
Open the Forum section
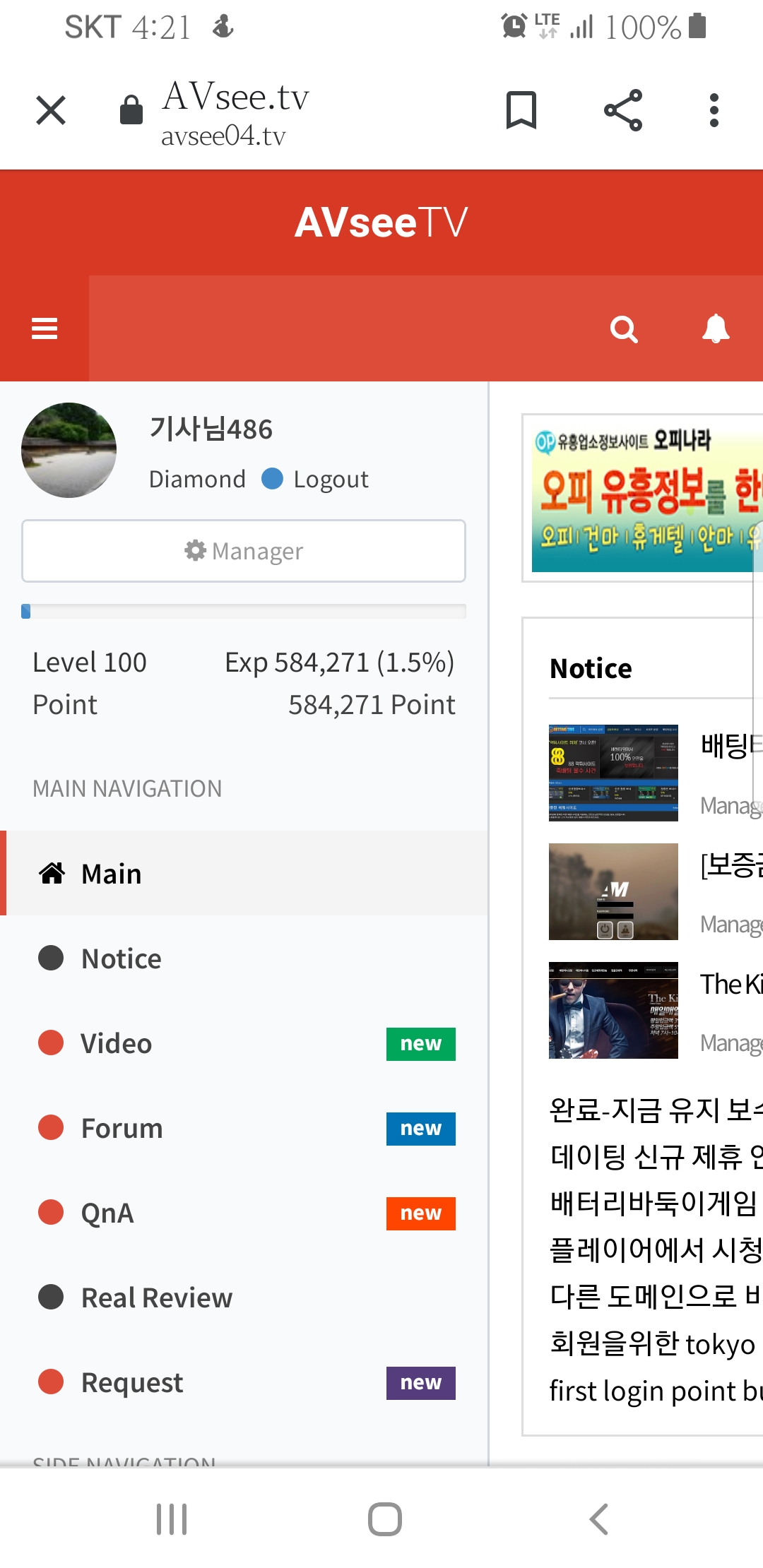click(x=244, y=1128)
